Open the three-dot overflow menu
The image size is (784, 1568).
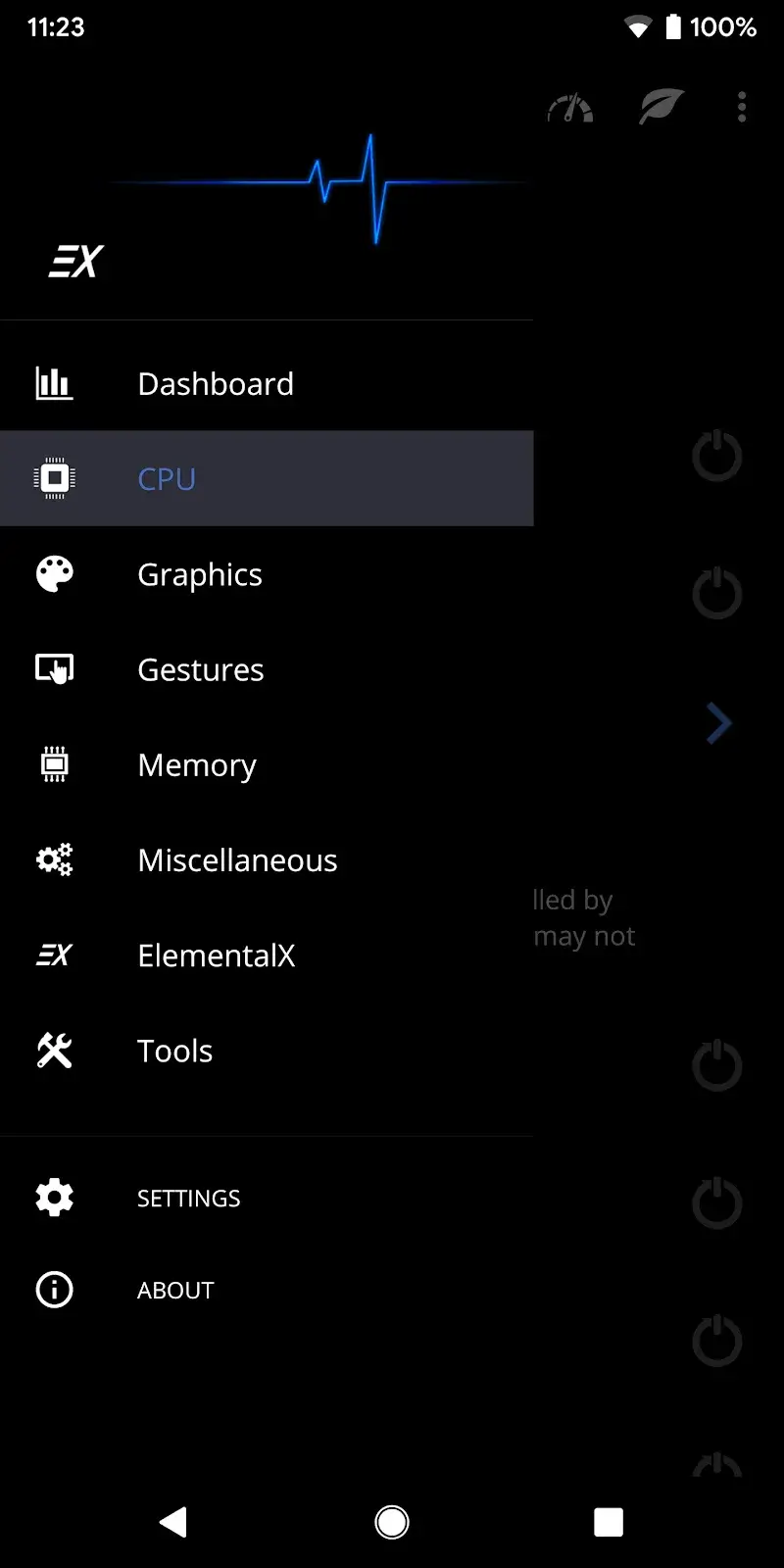[x=741, y=108]
